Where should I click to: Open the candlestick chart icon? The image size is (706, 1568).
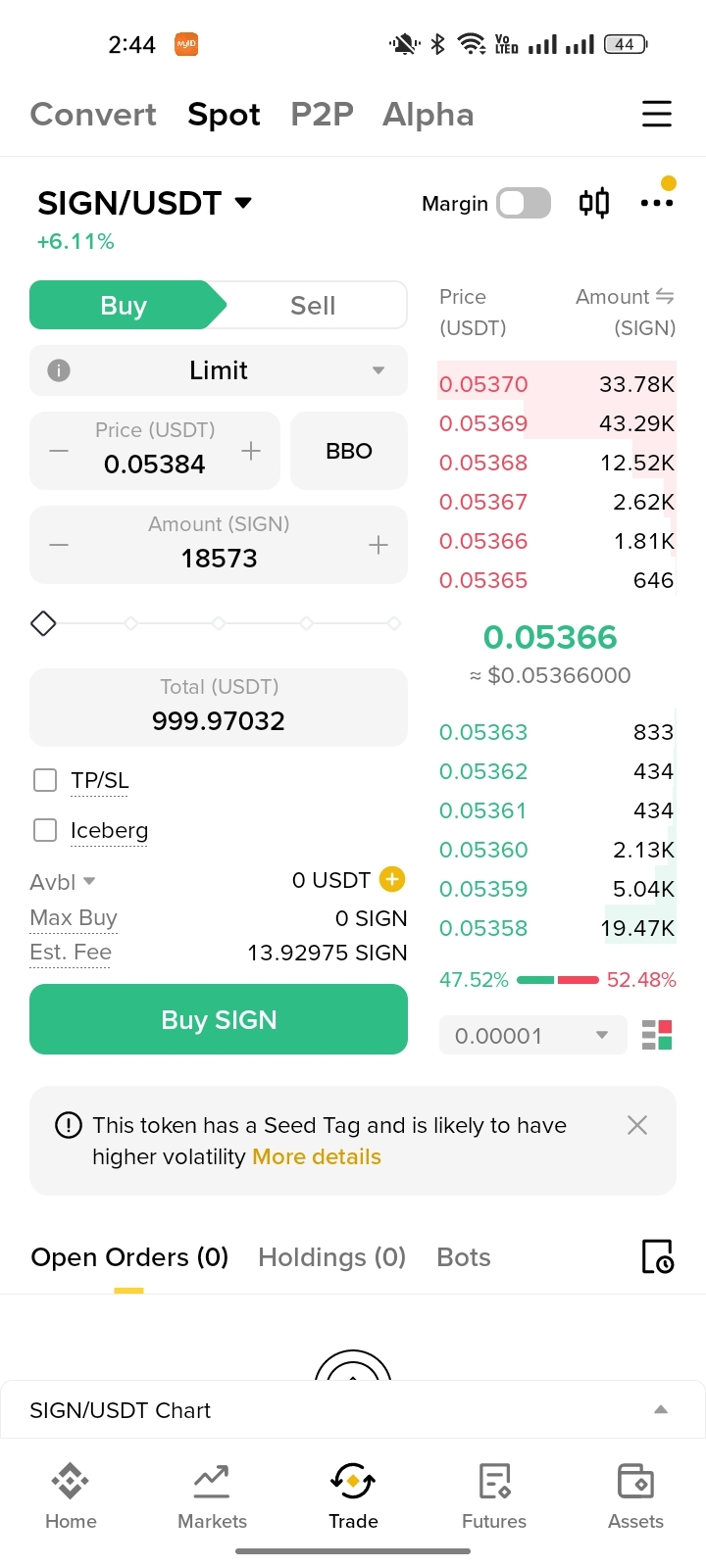[x=594, y=203]
